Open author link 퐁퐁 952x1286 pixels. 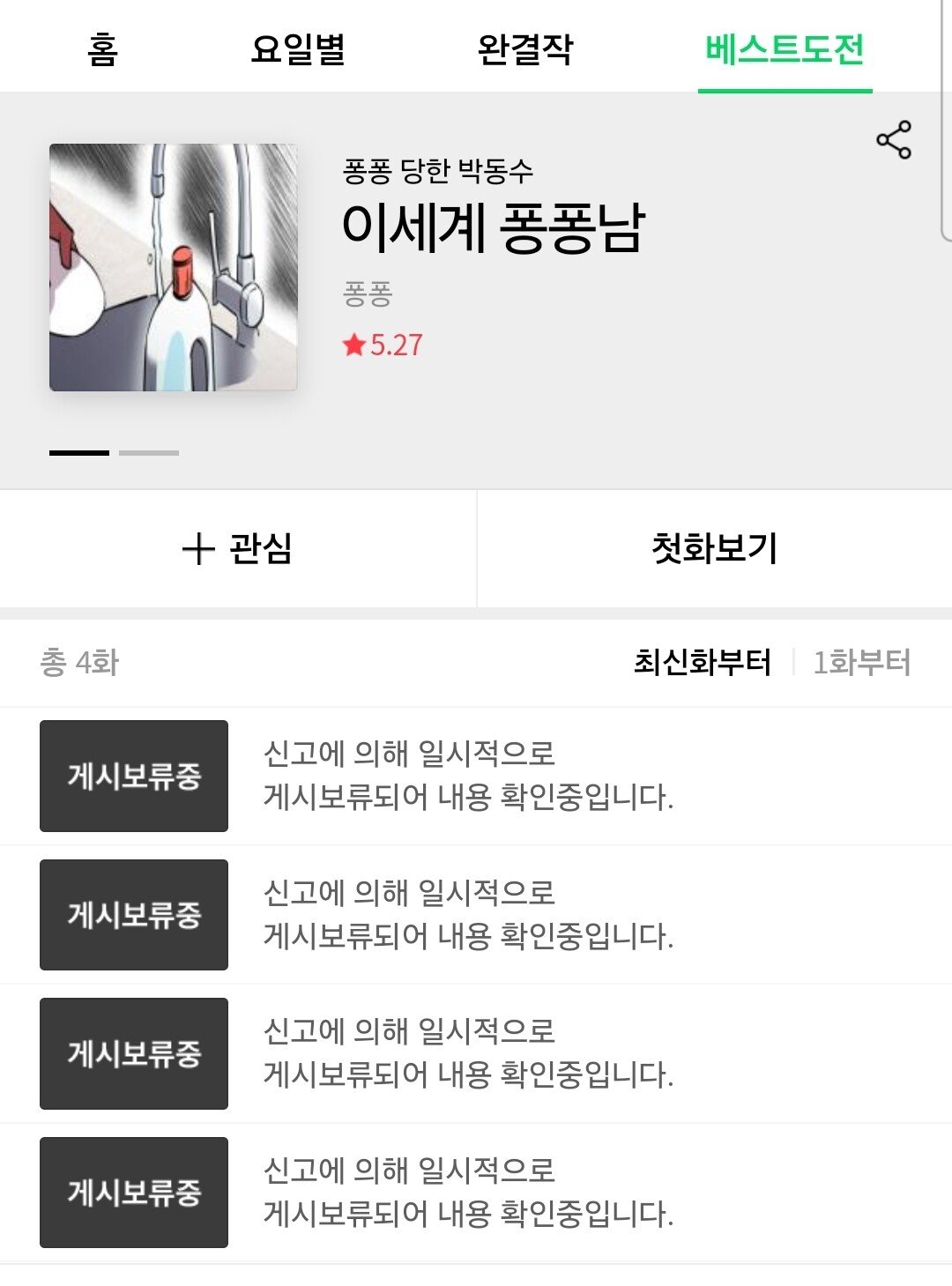click(368, 294)
